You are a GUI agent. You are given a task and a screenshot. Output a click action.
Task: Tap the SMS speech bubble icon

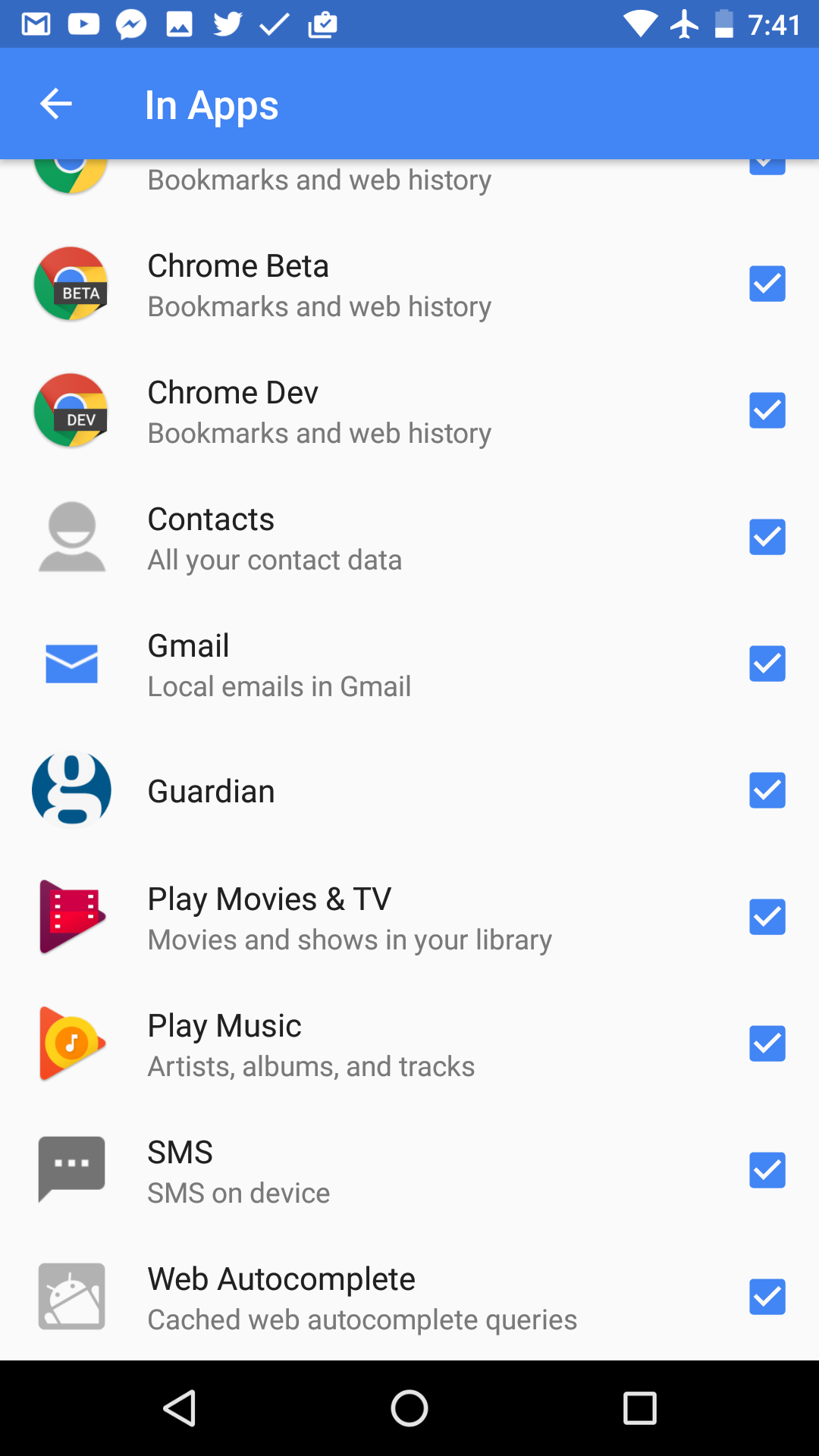click(x=71, y=1170)
